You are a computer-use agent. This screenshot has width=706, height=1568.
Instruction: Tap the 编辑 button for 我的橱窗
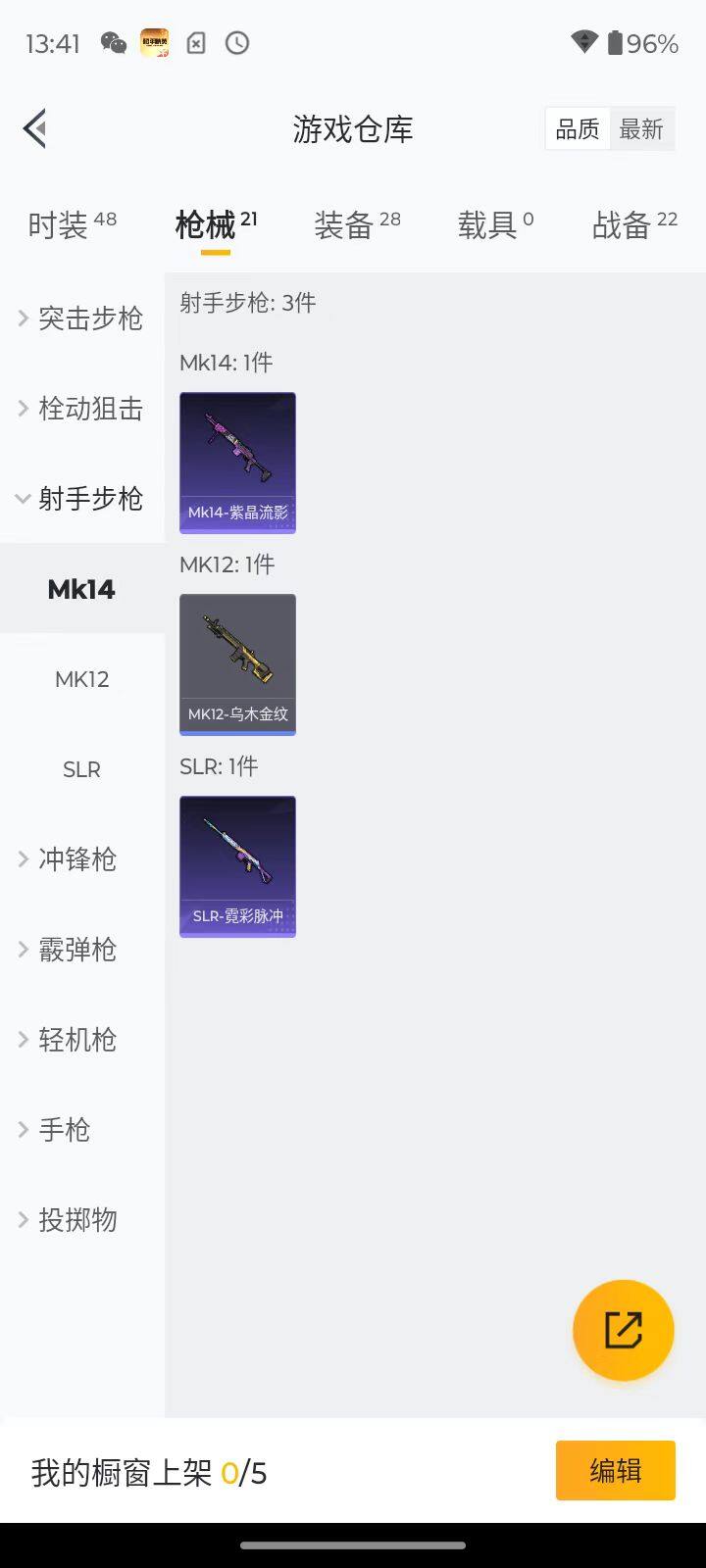pos(615,1470)
